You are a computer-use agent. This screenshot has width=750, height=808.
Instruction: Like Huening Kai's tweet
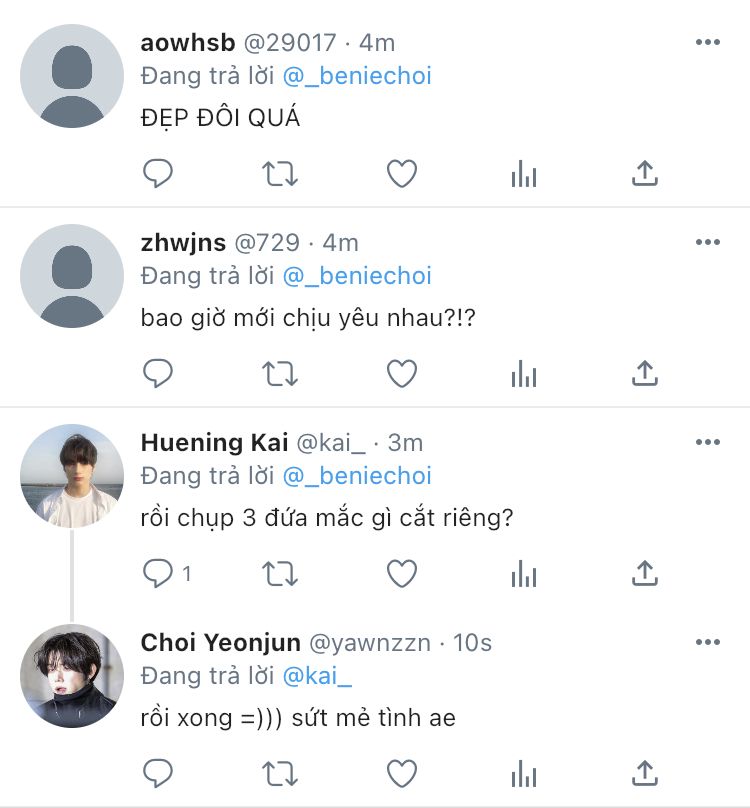click(402, 573)
